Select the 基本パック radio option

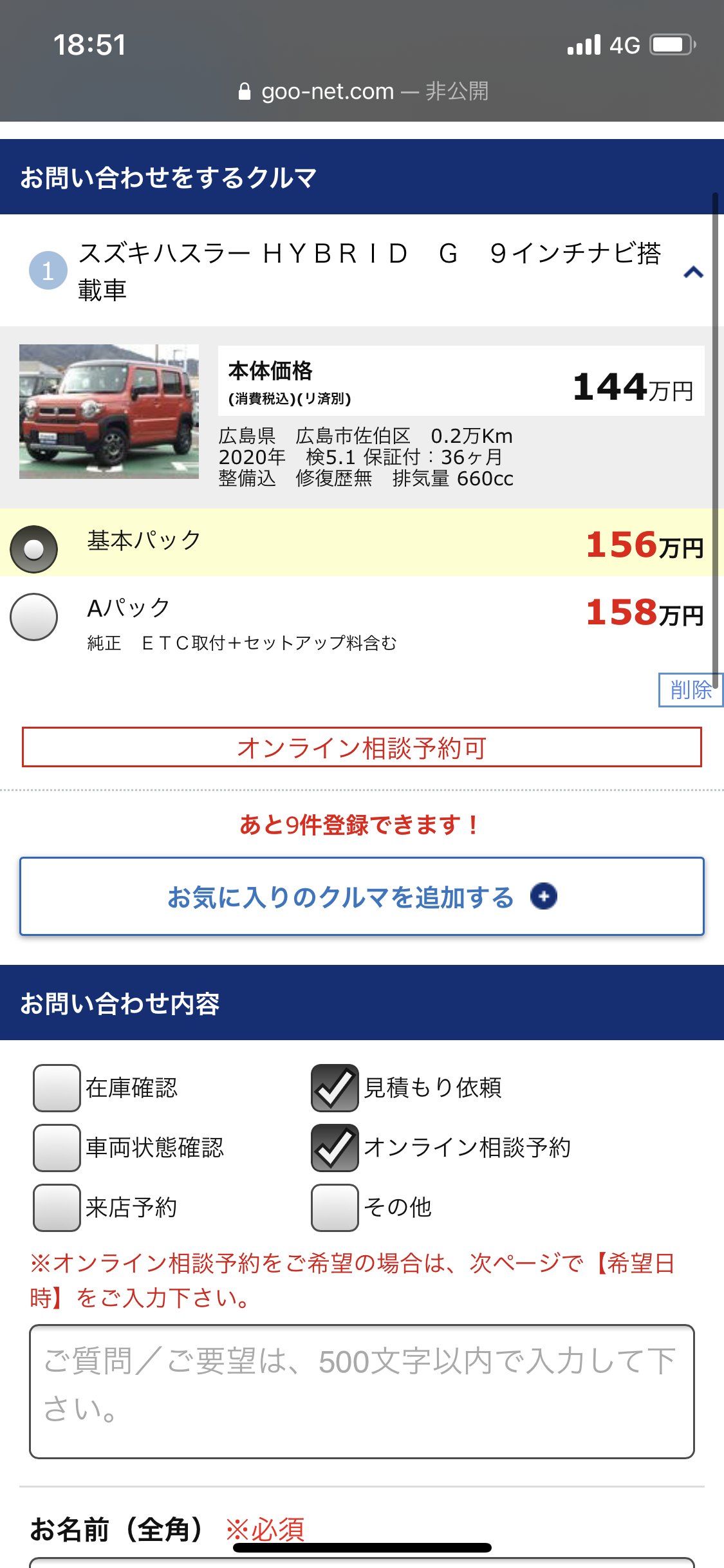coord(34,549)
